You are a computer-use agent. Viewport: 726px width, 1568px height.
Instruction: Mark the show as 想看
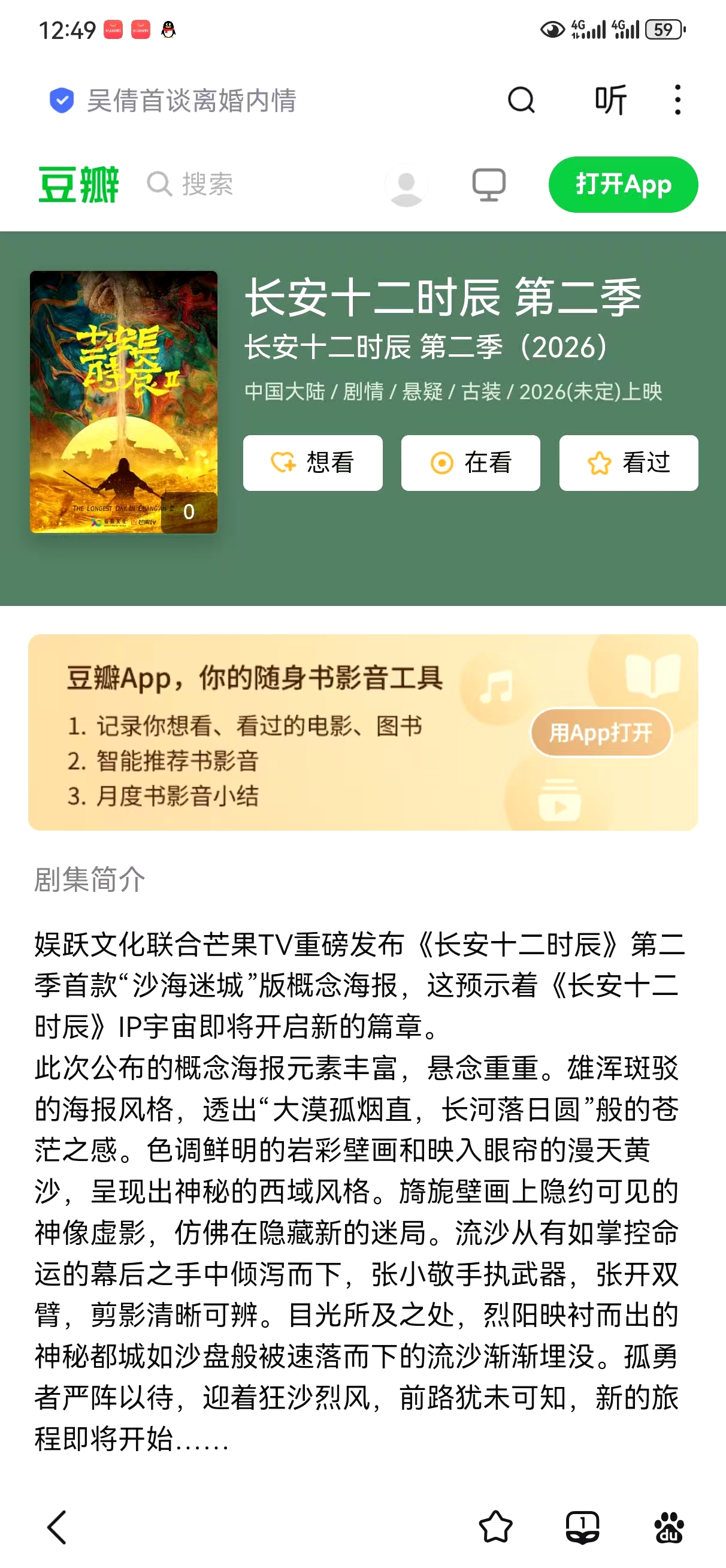pyautogui.click(x=313, y=463)
